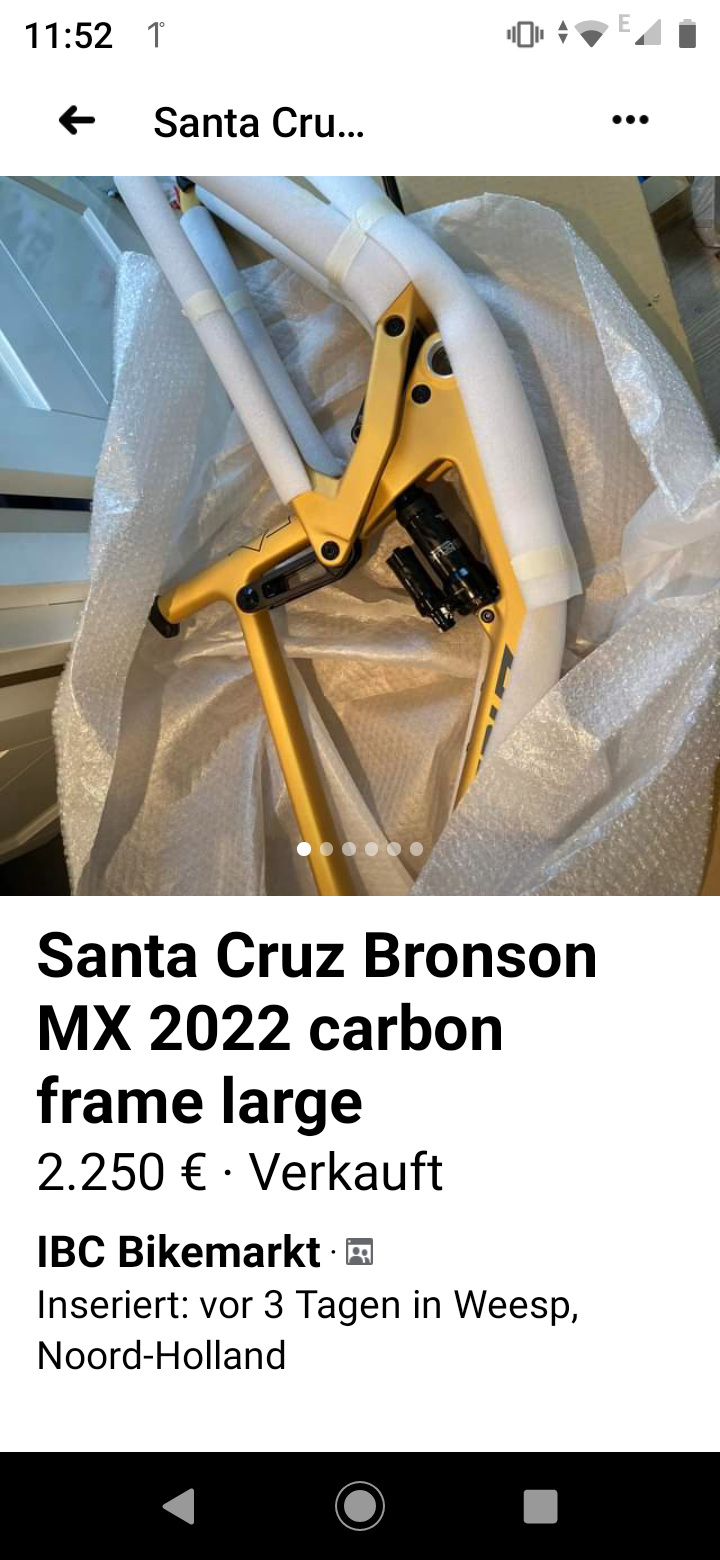Tap the system back triangle button
The image size is (720, 1560).
tap(180, 1505)
